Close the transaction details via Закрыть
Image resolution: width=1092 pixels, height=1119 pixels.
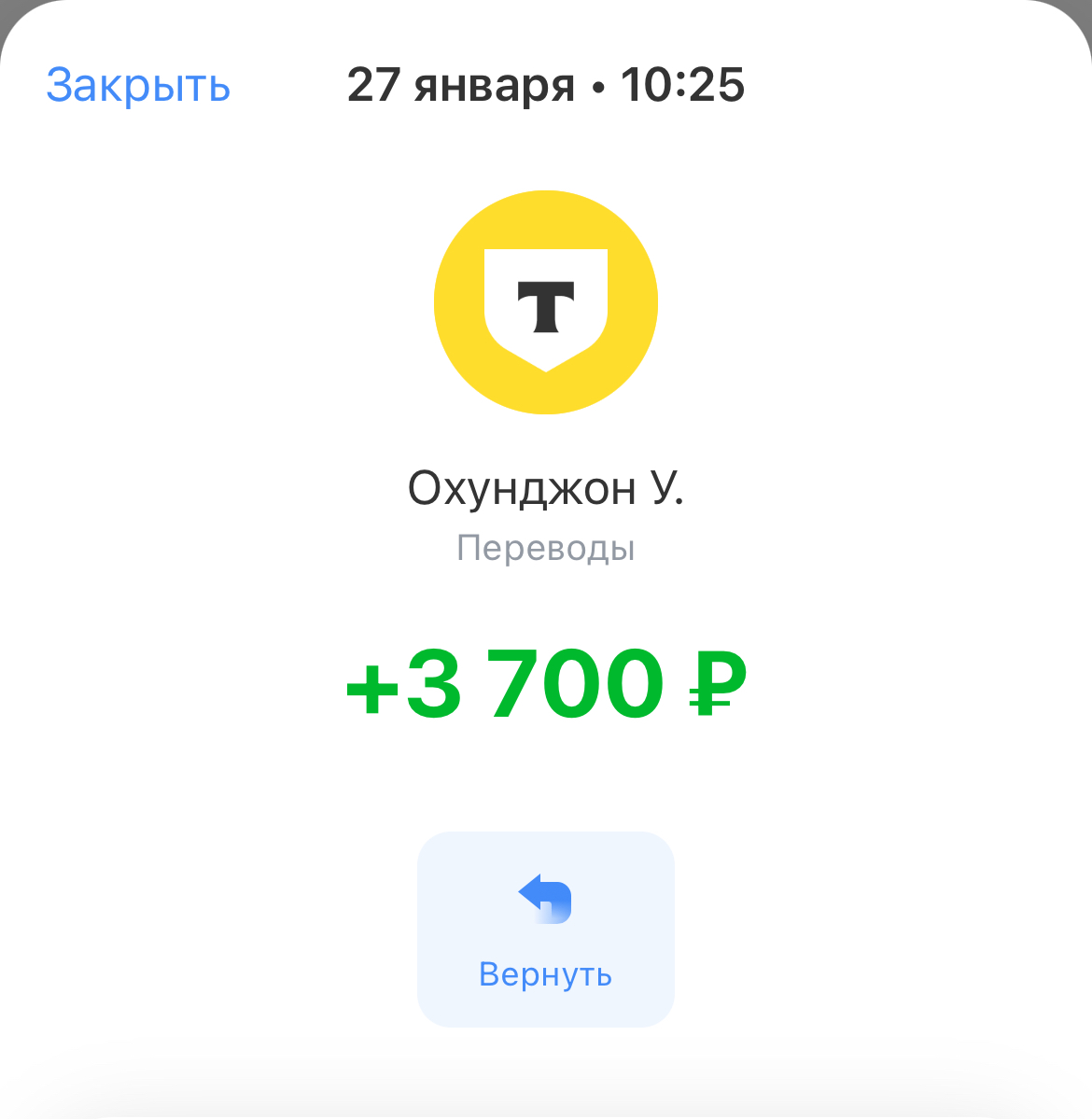pyautogui.click(x=138, y=86)
